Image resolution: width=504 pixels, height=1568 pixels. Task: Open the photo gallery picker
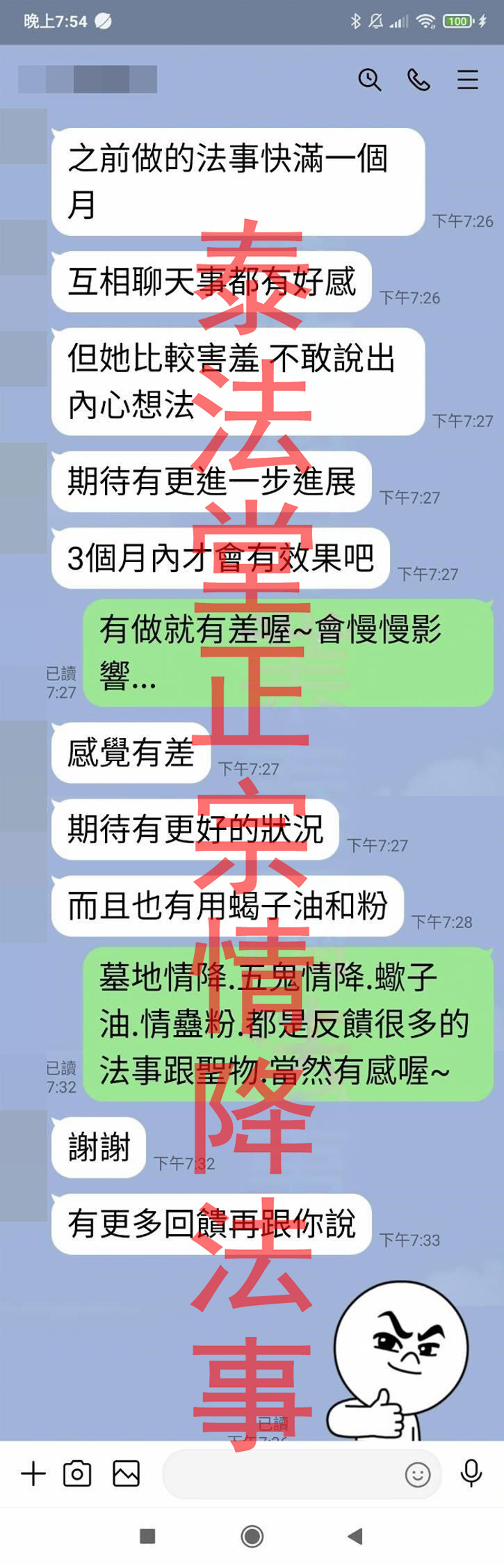click(126, 1473)
